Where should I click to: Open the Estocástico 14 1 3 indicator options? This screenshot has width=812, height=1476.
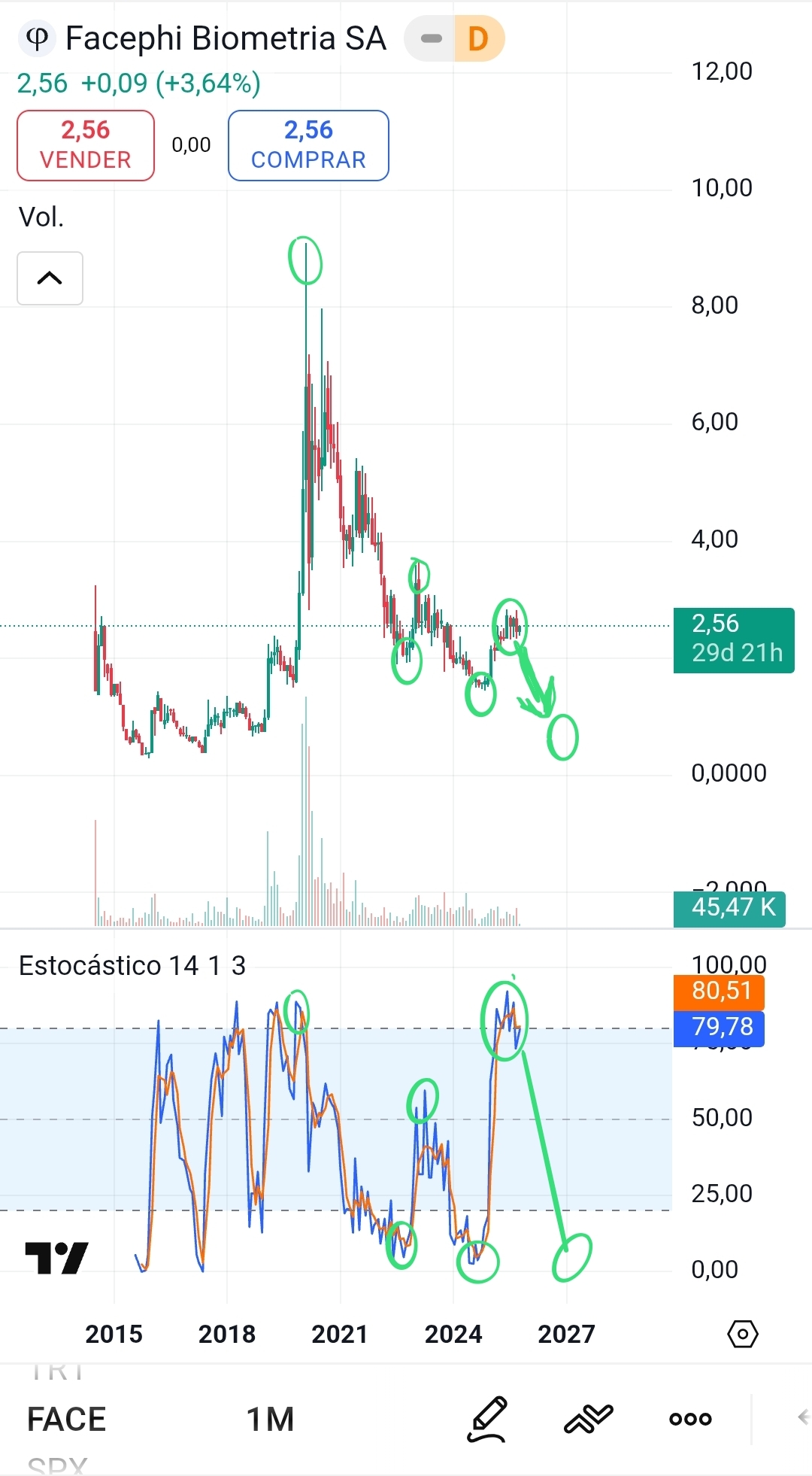coord(132,965)
